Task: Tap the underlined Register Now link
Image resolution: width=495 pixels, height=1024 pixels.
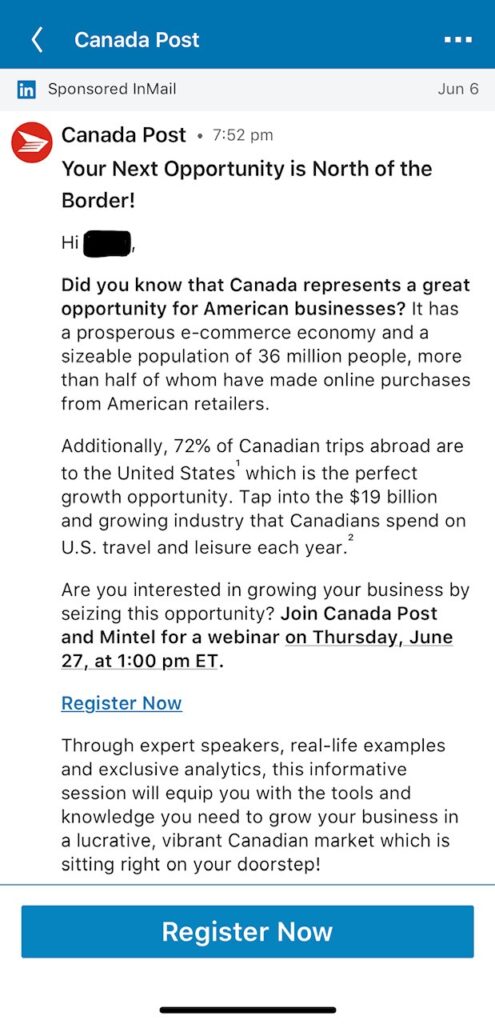Action: [x=121, y=703]
